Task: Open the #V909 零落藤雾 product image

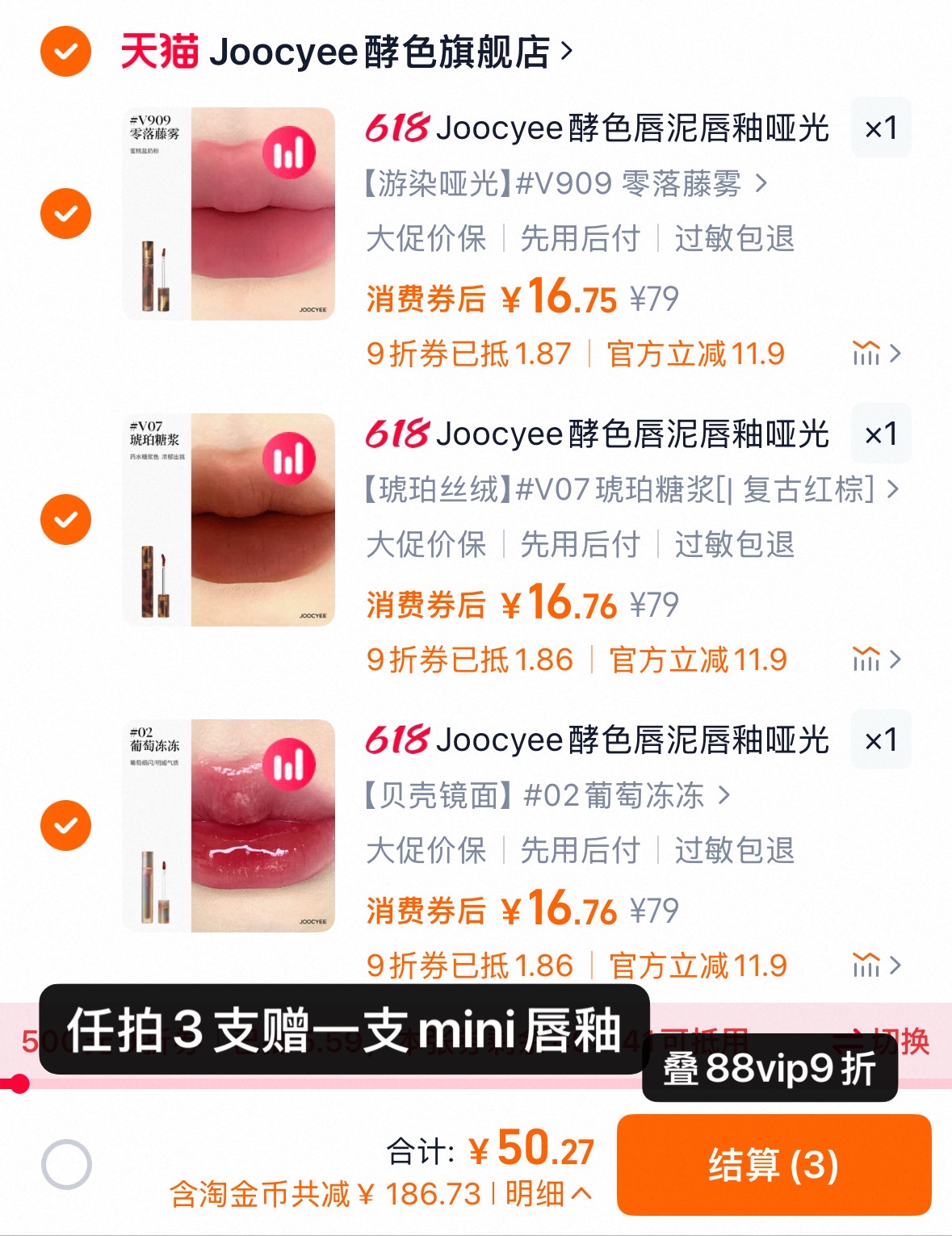Action: 229,214
